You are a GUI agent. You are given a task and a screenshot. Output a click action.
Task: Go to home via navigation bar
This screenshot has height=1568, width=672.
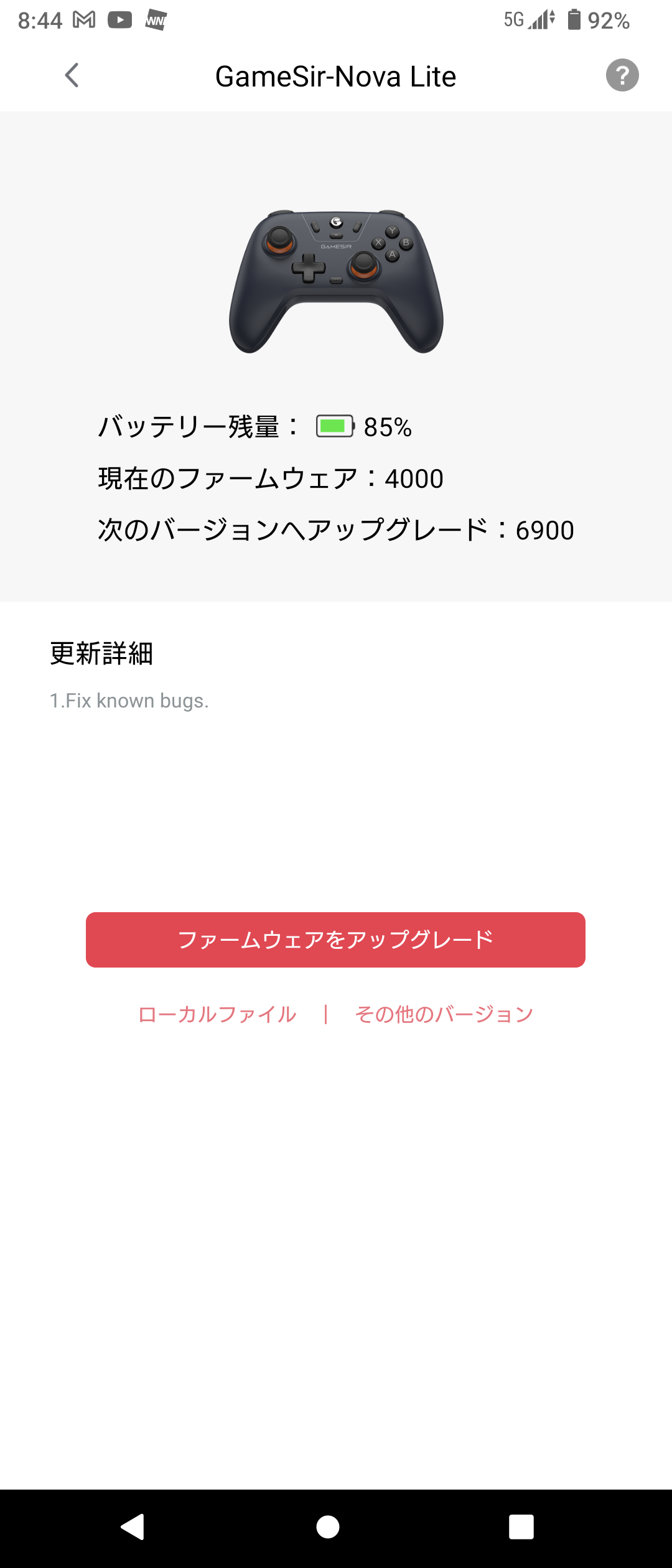328,1526
